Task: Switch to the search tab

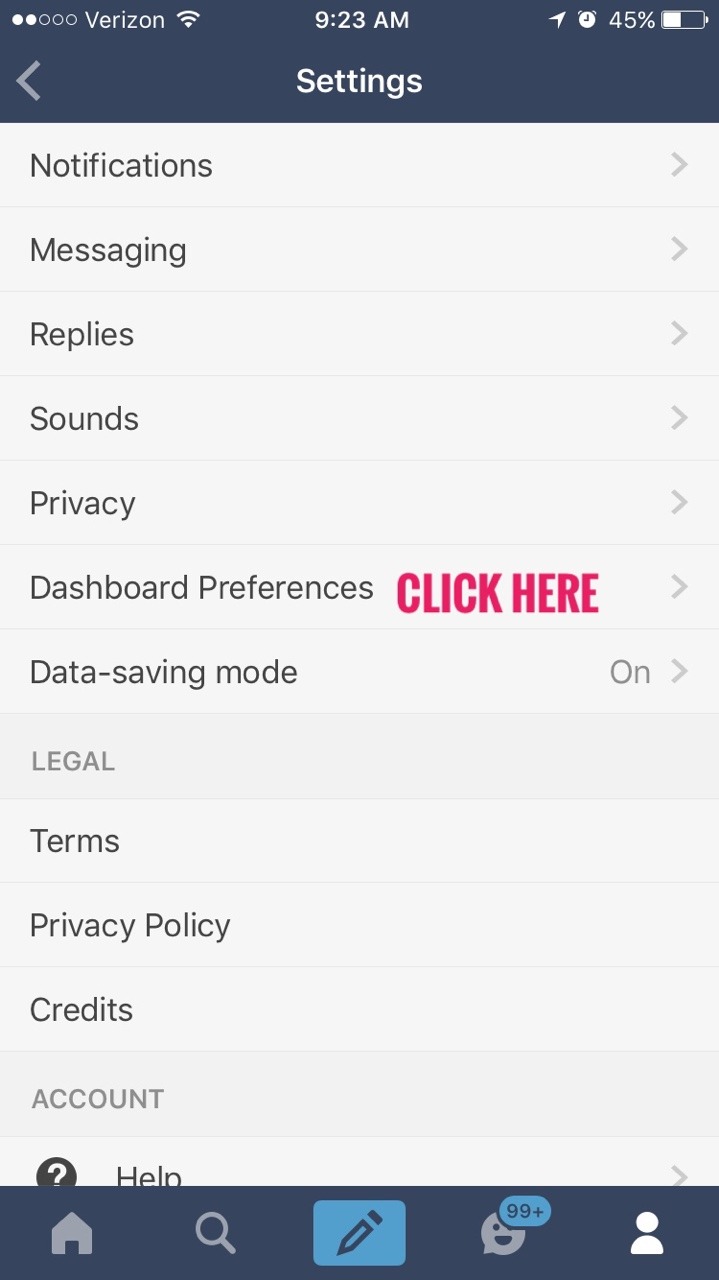Action: [215, 1233]
